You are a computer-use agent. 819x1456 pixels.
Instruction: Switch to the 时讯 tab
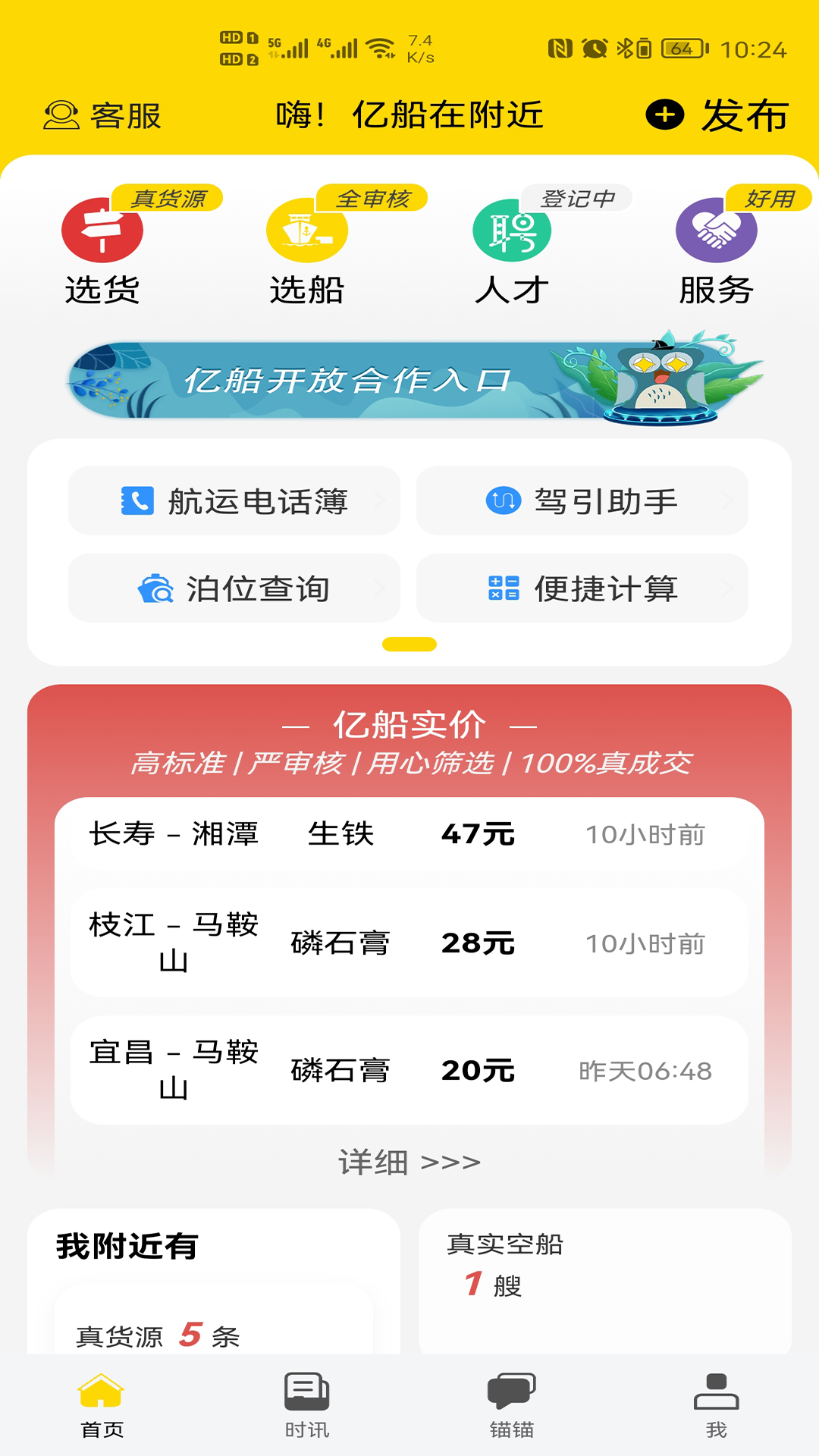(x=307, y=1405)
